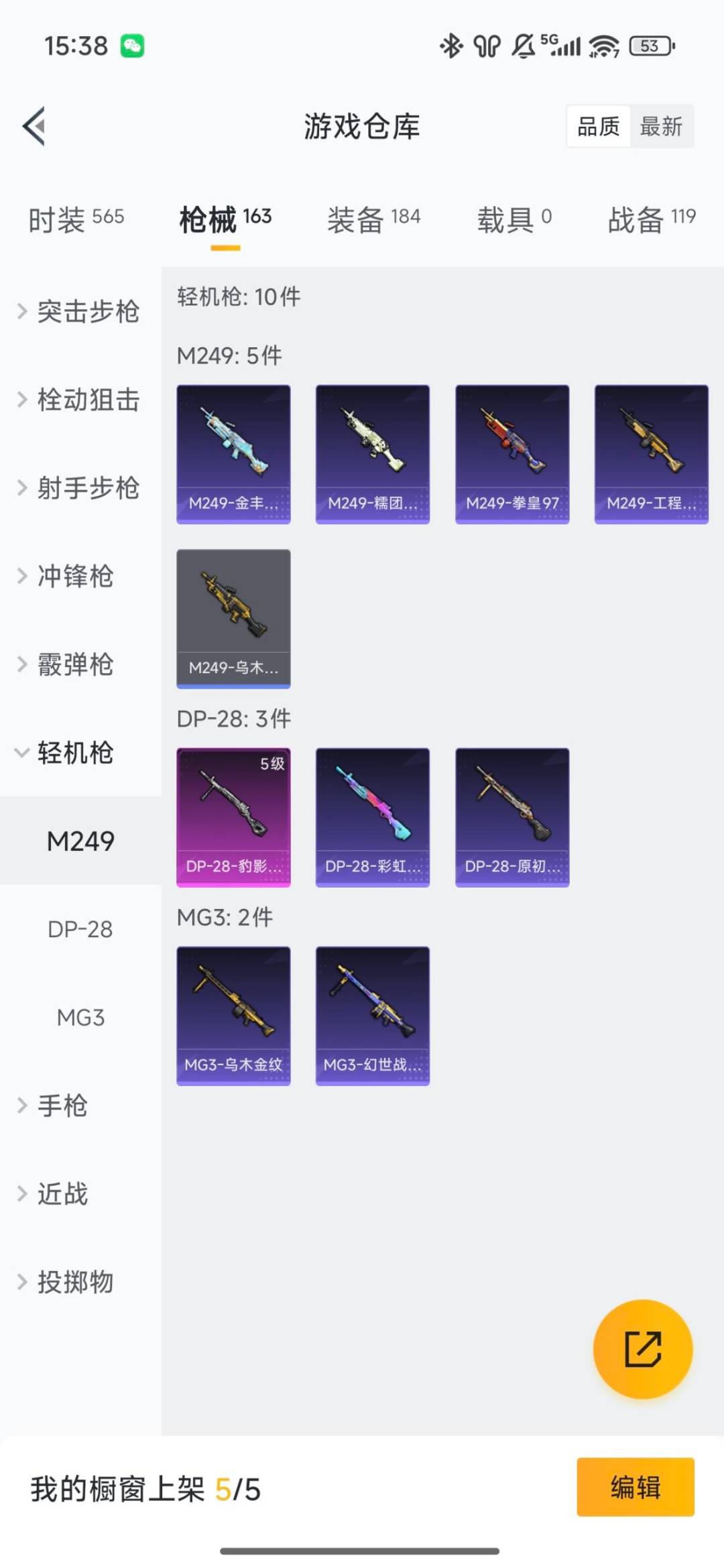
Task: Switch to the 战备 tab
Action: (651, 219)
